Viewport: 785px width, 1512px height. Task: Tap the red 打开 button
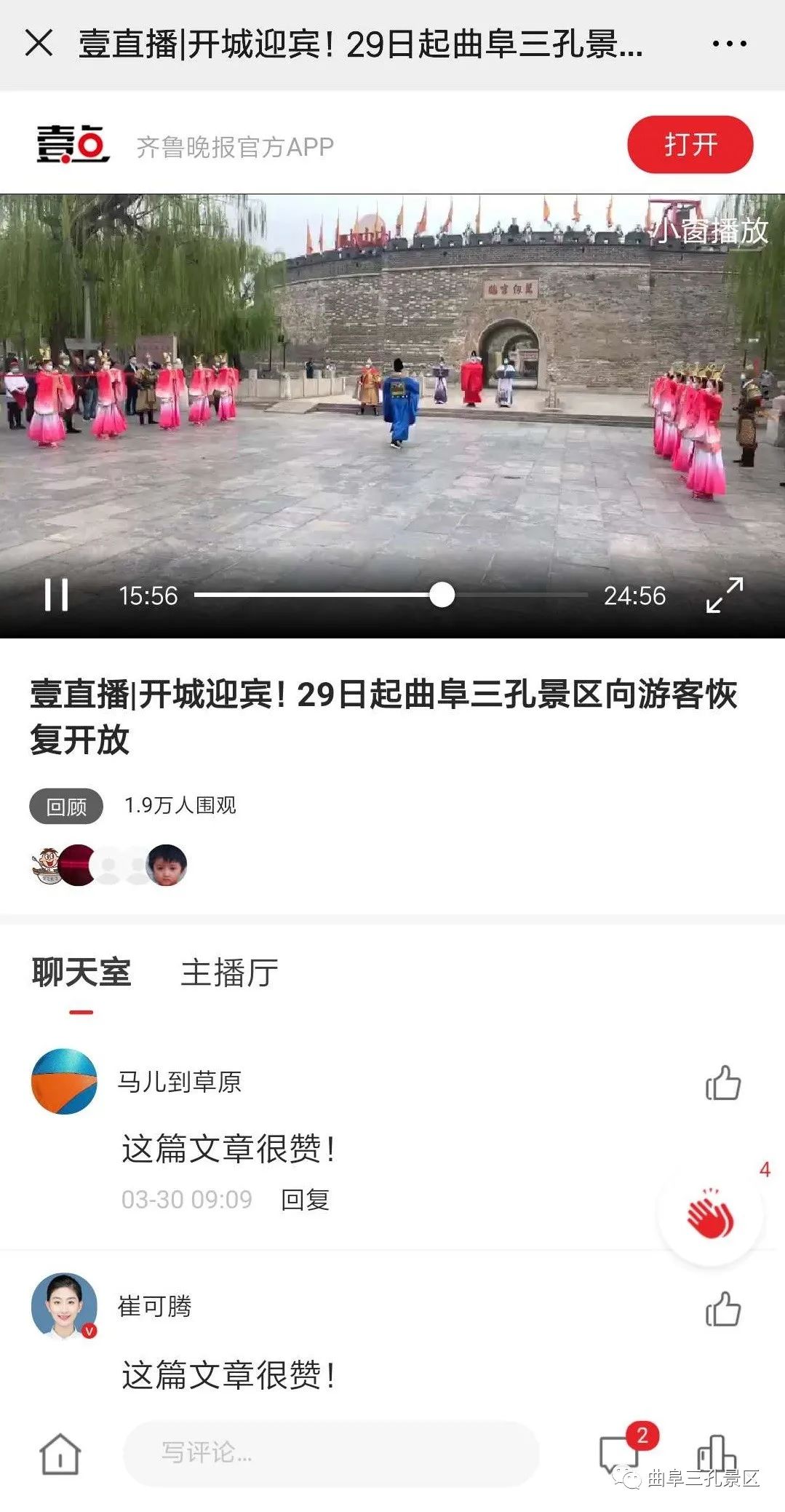pyautogui.click(x=690, y=145)
